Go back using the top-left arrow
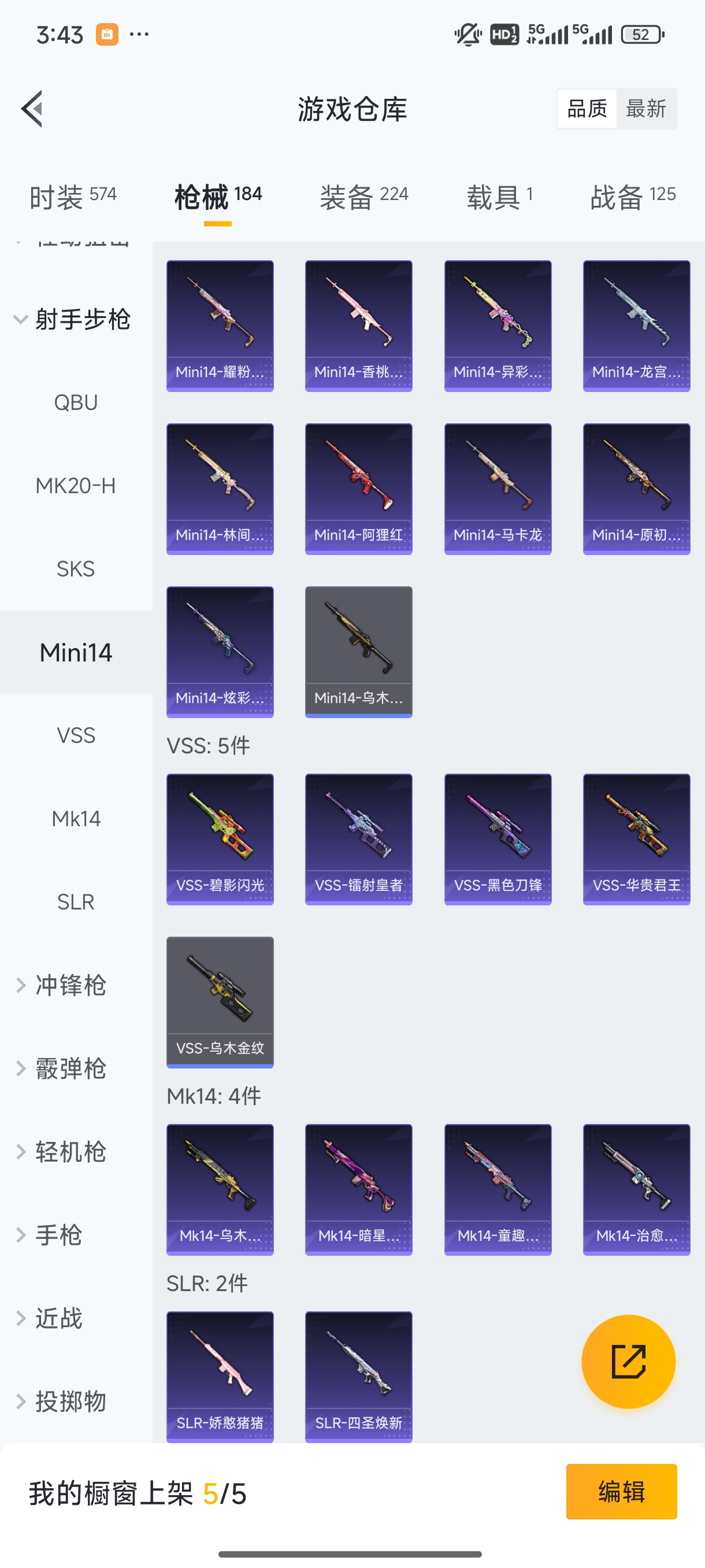705x1568 pixels. pyautogui.click(x=32, y=109)
